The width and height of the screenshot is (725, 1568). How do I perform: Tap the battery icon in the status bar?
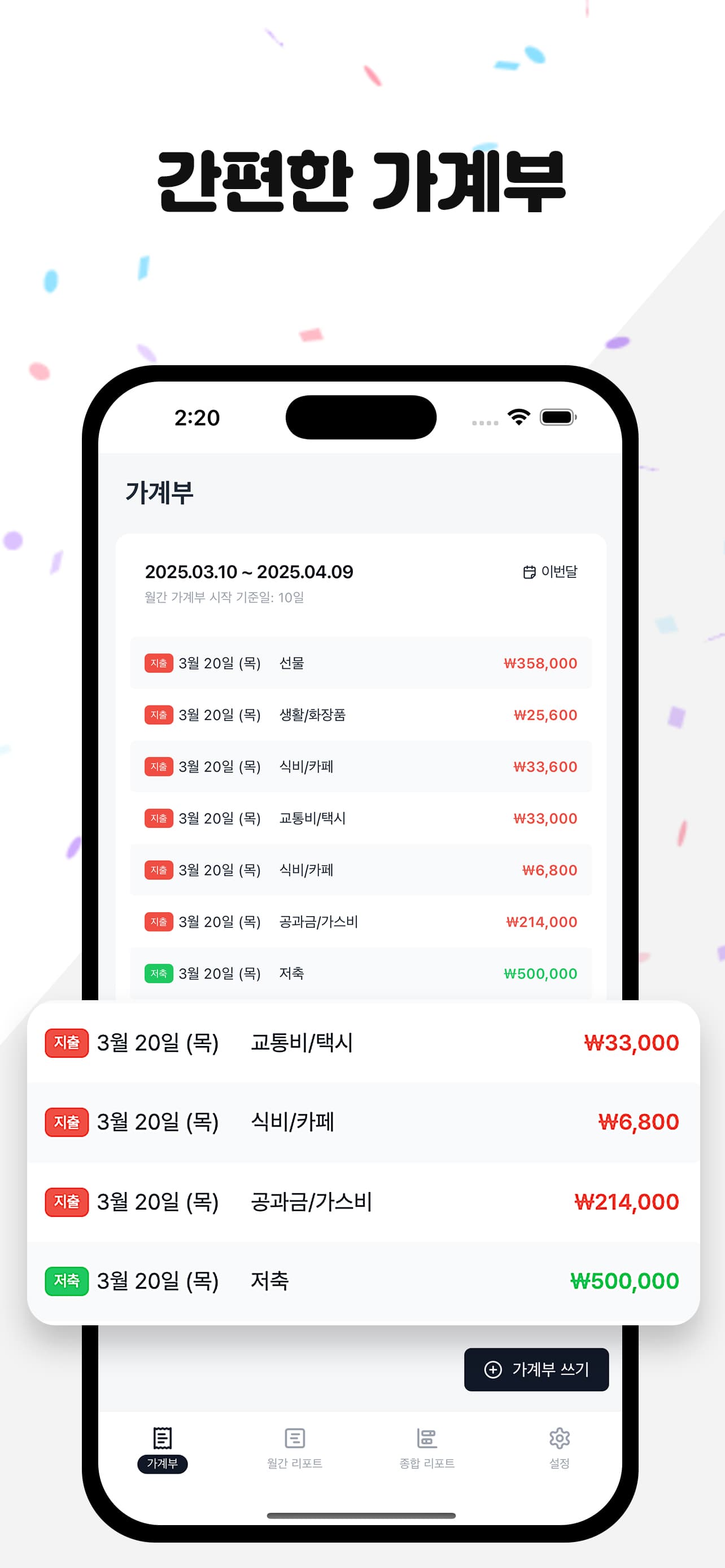pyautogui.click(x=558, y=417)
